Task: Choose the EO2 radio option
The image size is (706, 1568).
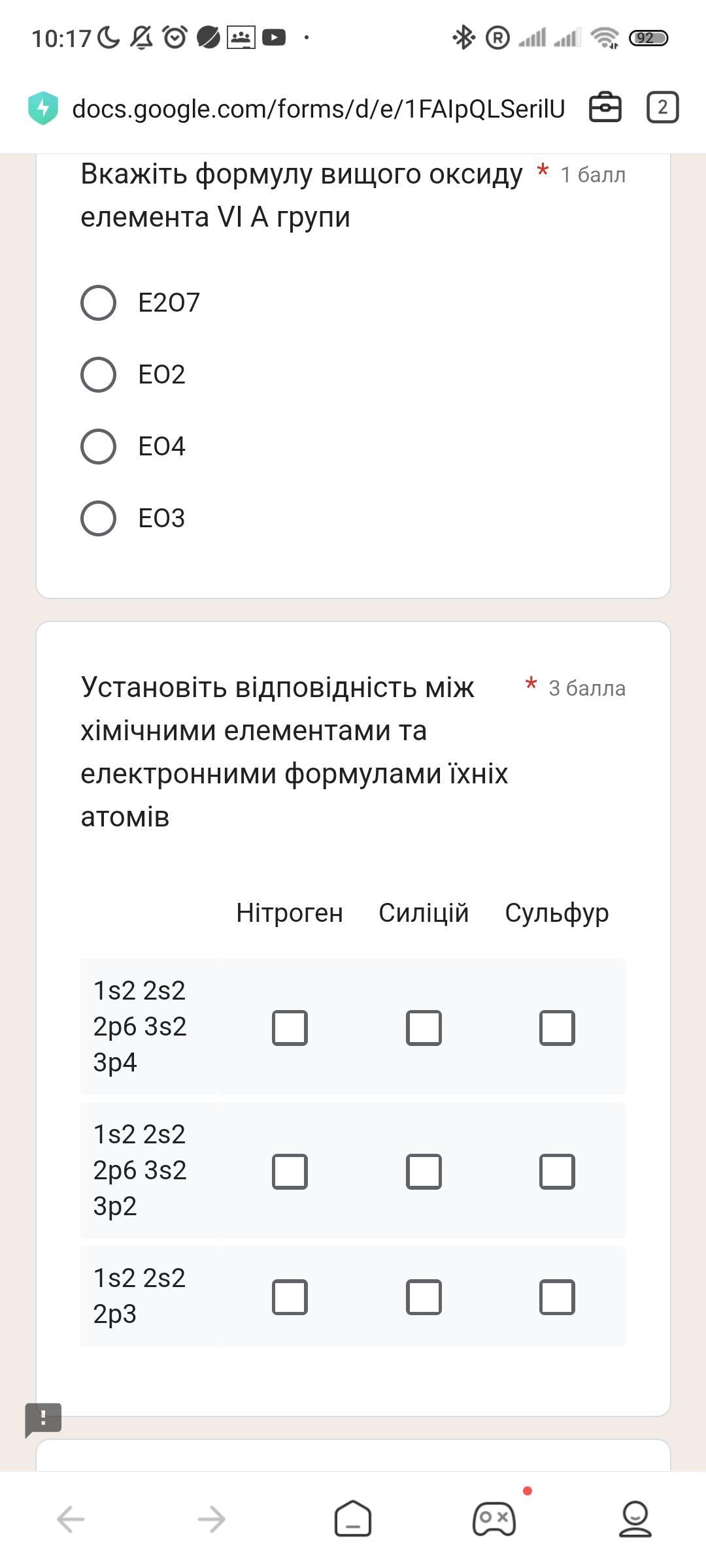Action: [98, 375]
